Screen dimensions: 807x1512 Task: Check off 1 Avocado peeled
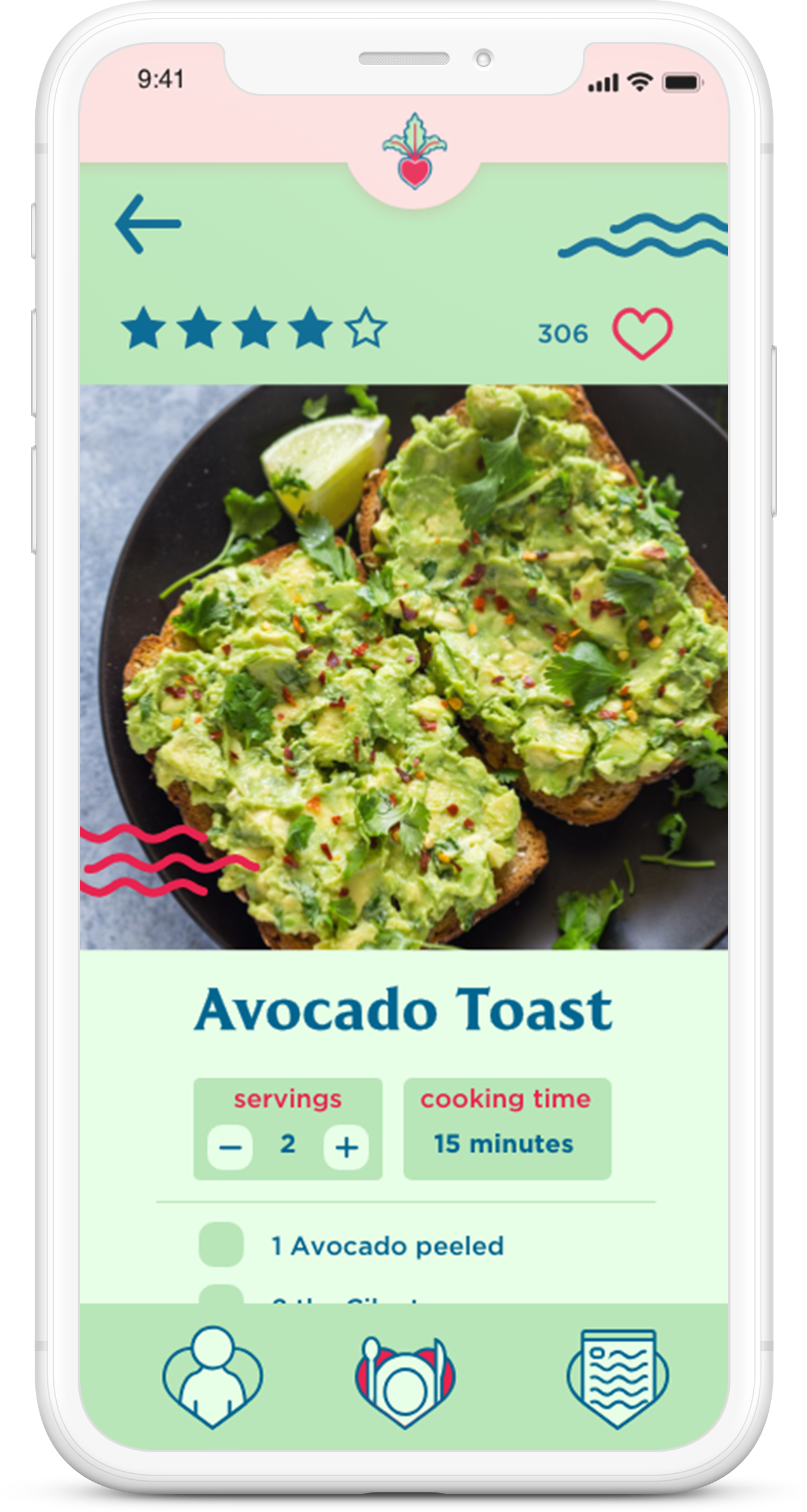pos(221,1245)
